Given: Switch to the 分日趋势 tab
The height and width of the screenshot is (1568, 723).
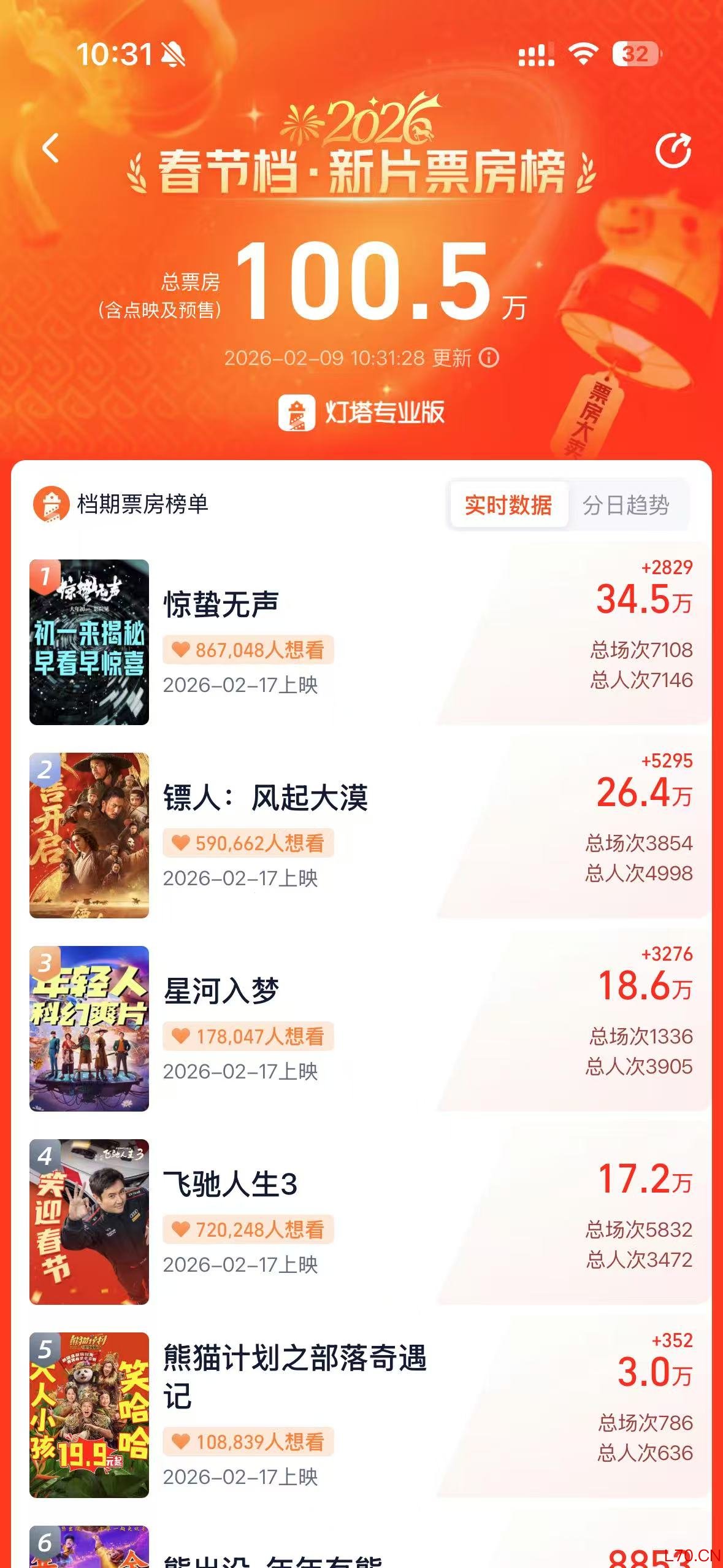Looking at the screenshot, I should (x=625, y=505).
